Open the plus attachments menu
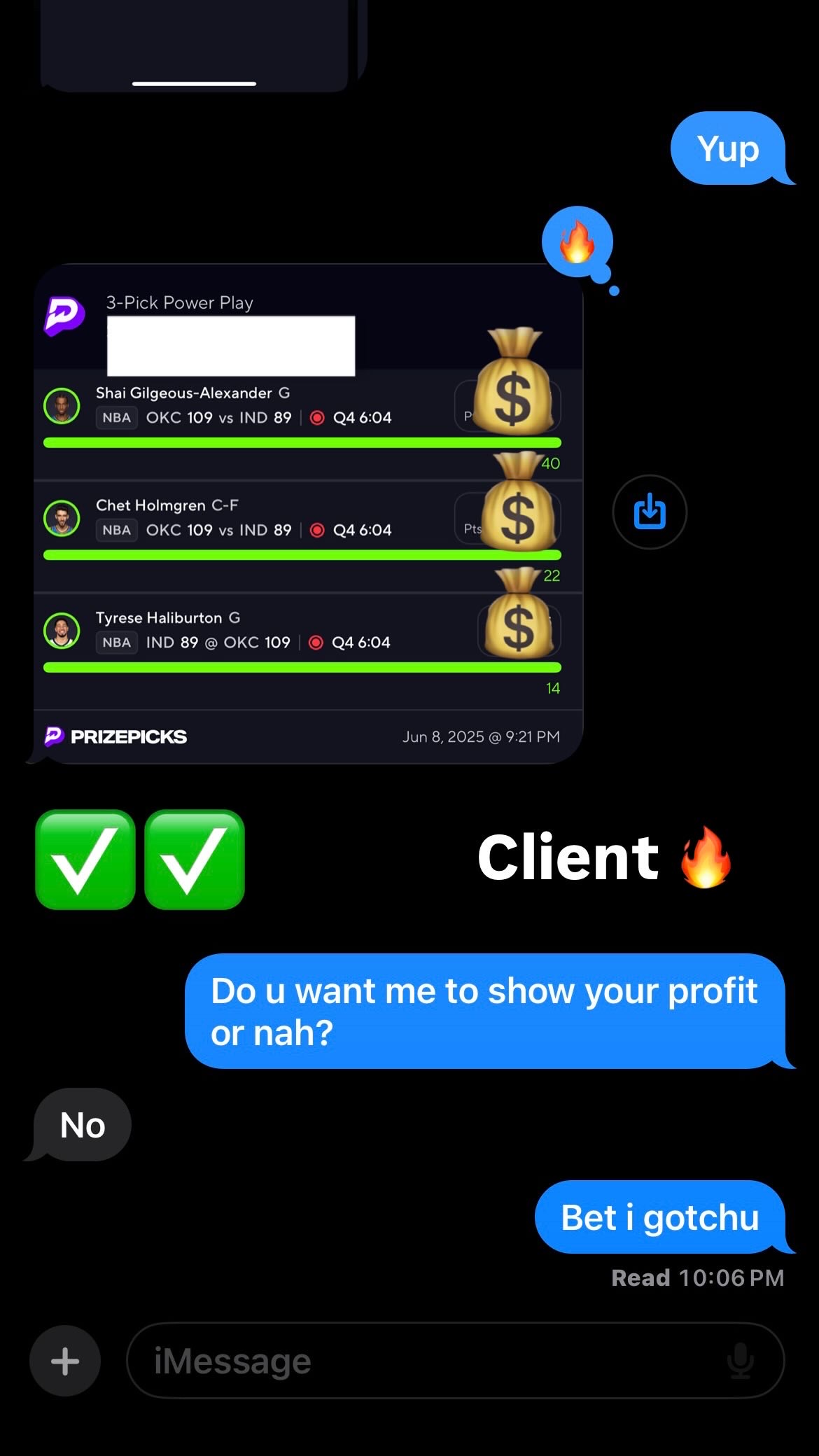 coord(65,1361)
